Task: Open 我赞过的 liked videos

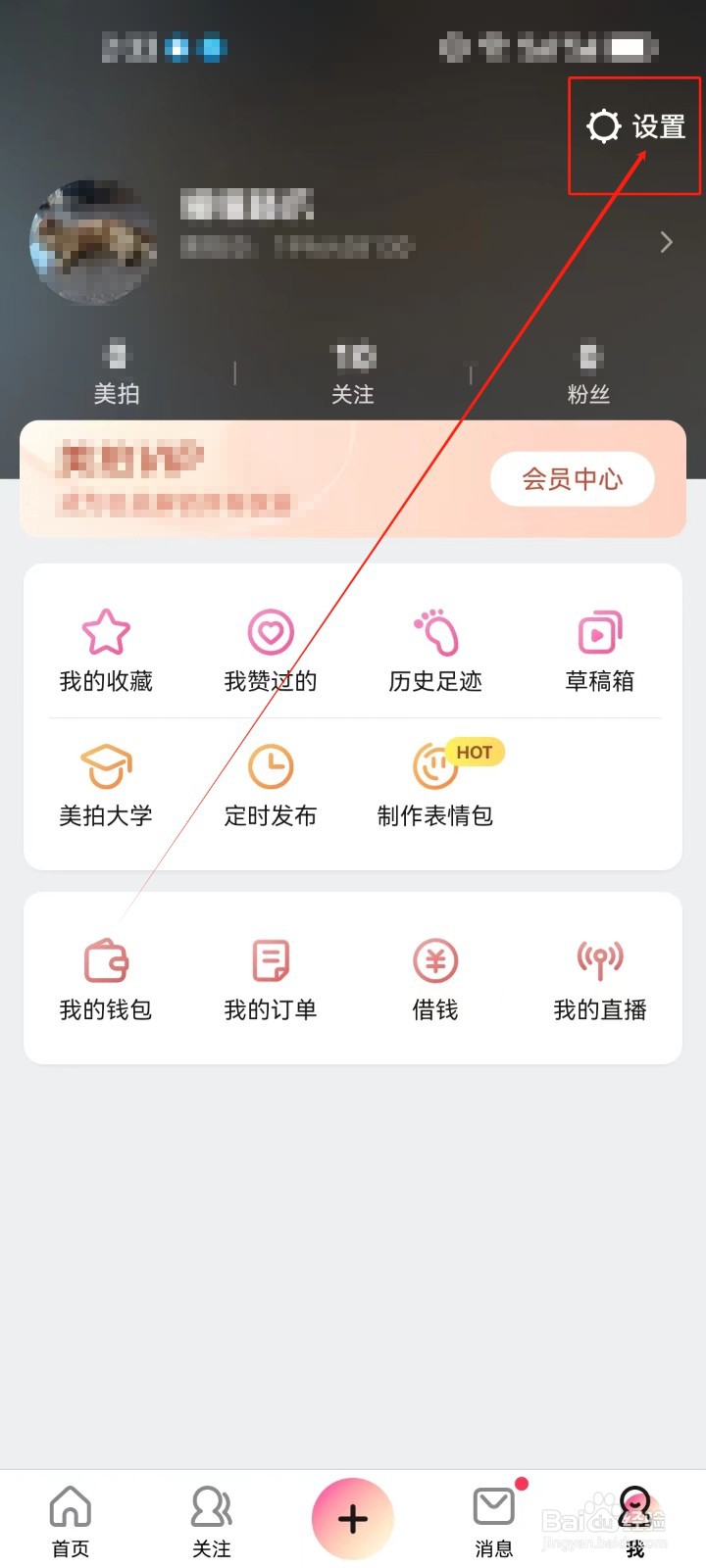Action: point(272,647)
